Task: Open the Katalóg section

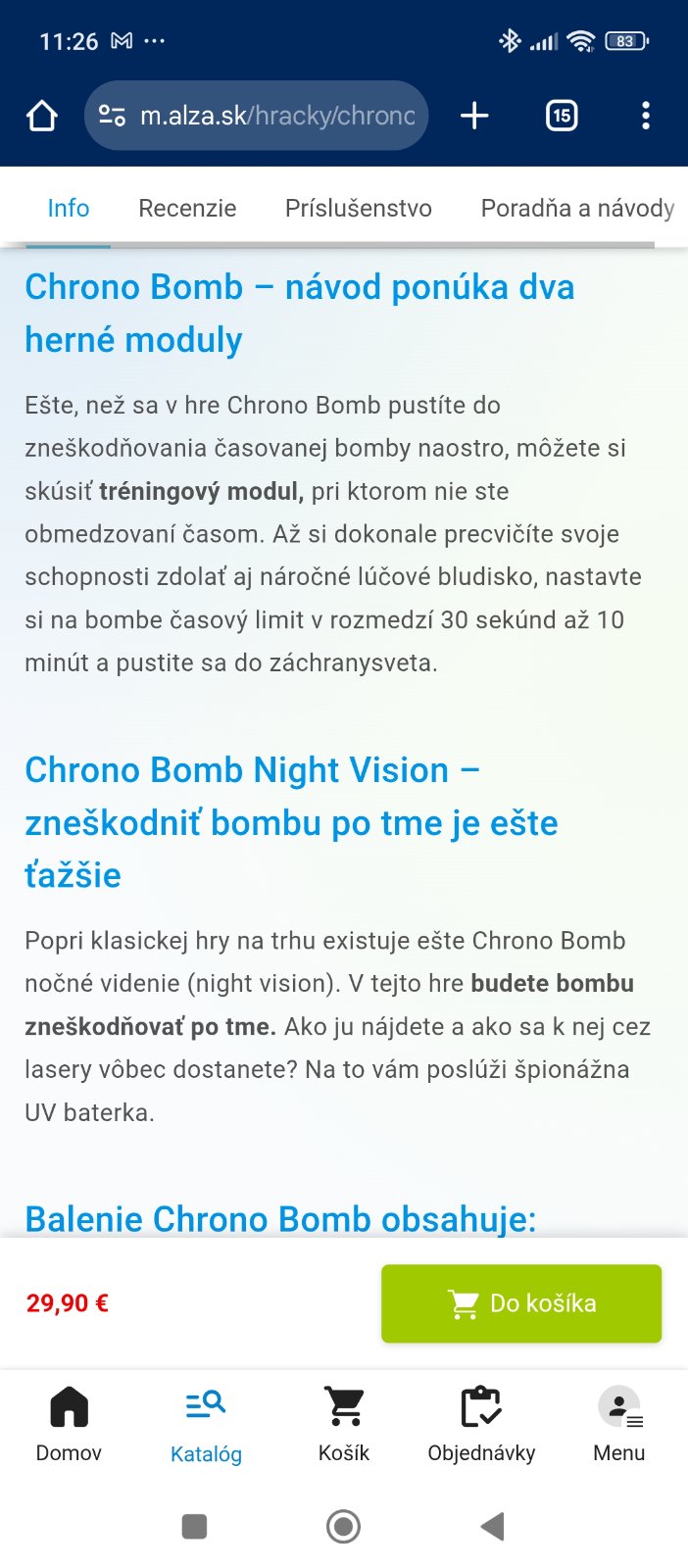Action: (206, 1425)
